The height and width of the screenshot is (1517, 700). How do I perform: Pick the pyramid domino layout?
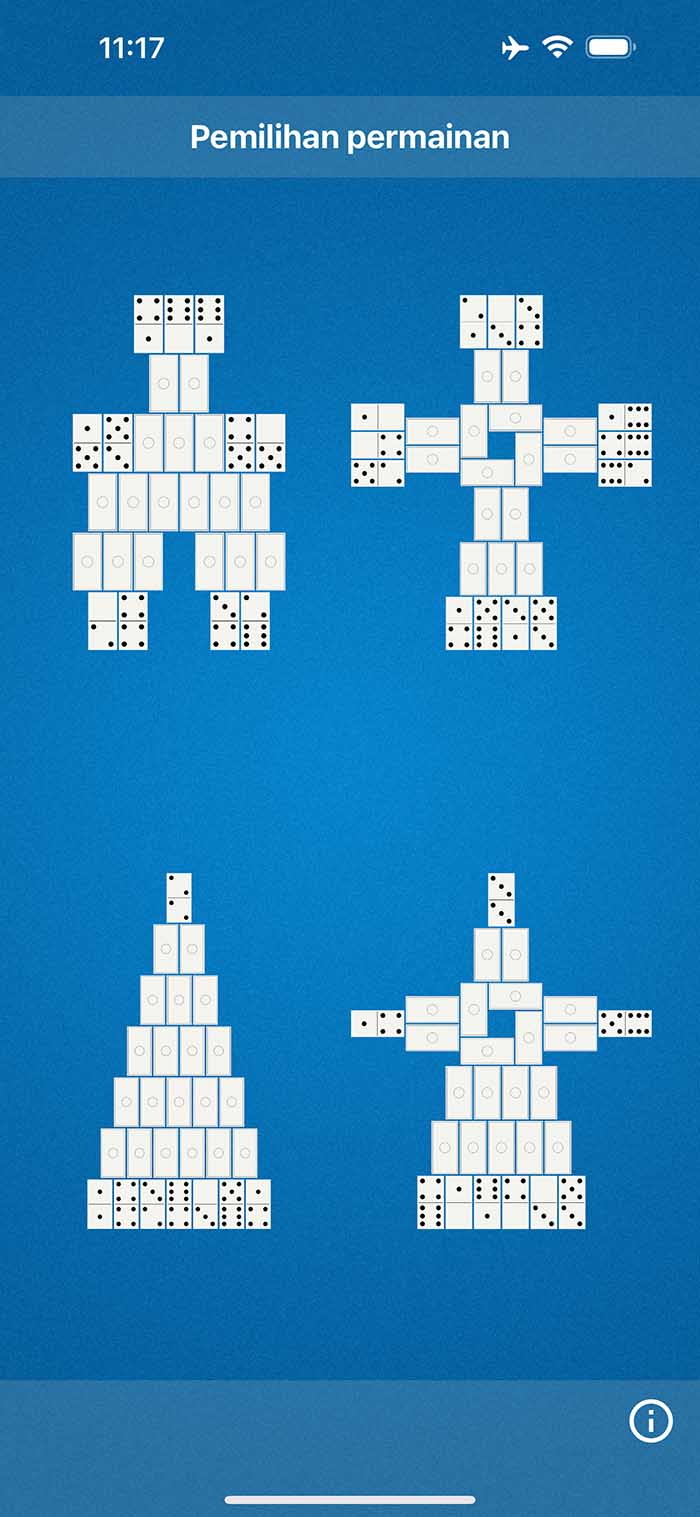click(x=179, y=1050)
